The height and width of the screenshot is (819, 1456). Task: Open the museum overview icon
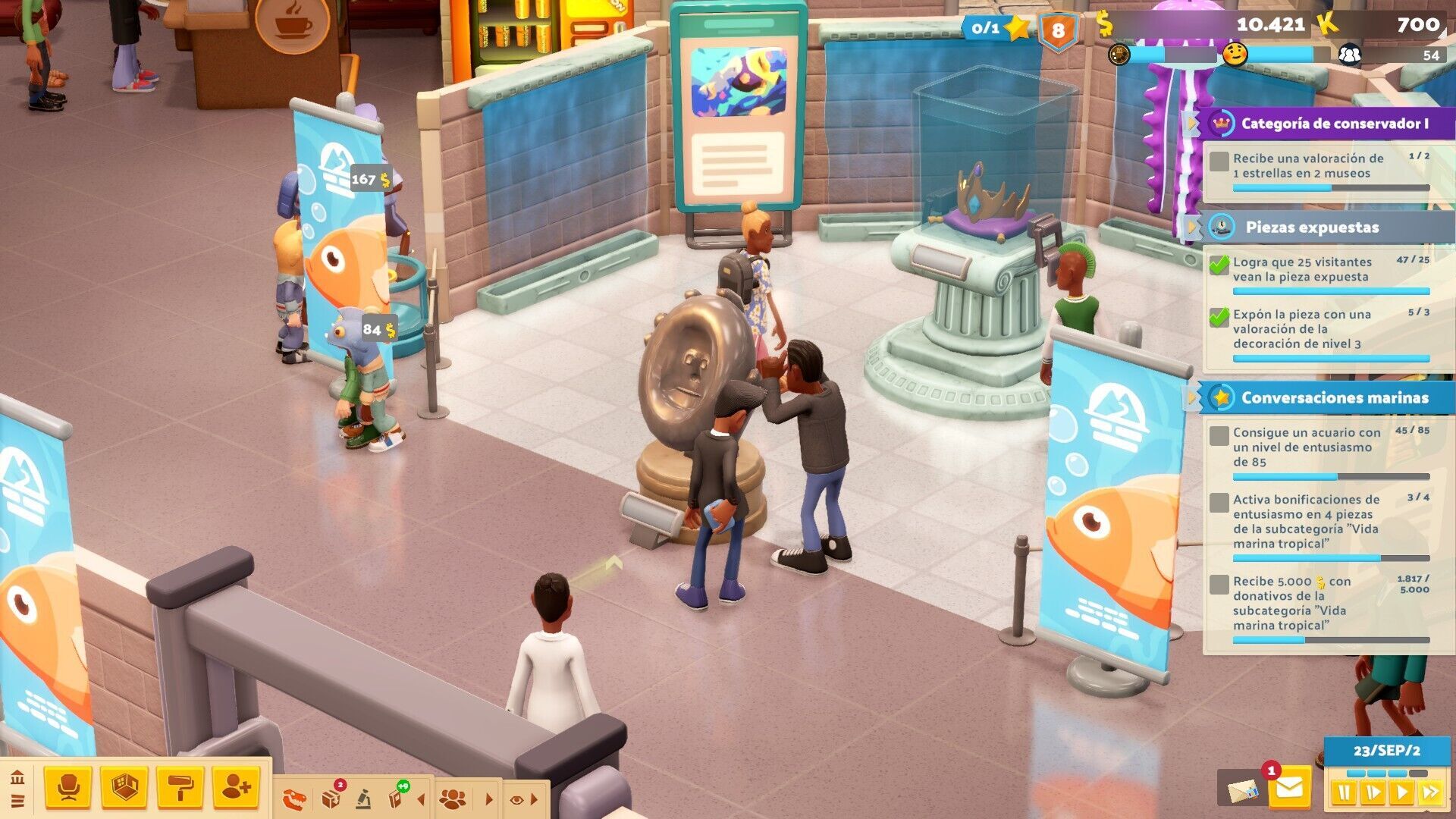point(17,778)
